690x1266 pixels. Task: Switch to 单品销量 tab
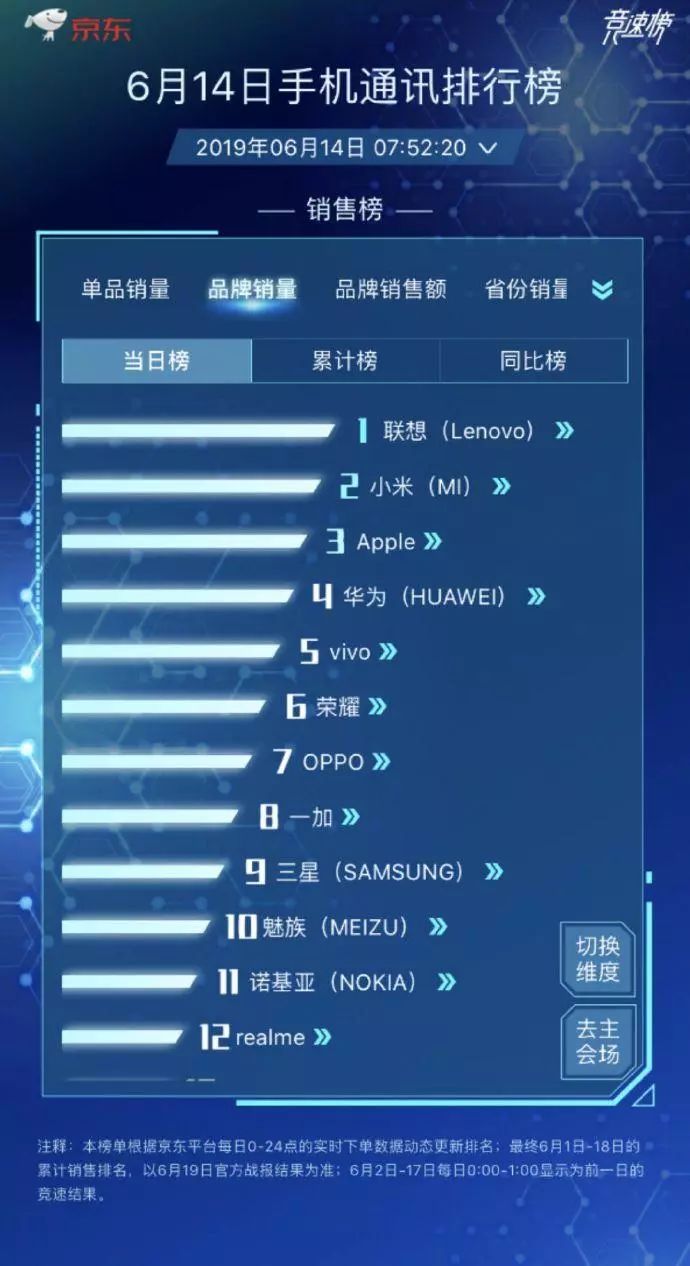point(125,290)
